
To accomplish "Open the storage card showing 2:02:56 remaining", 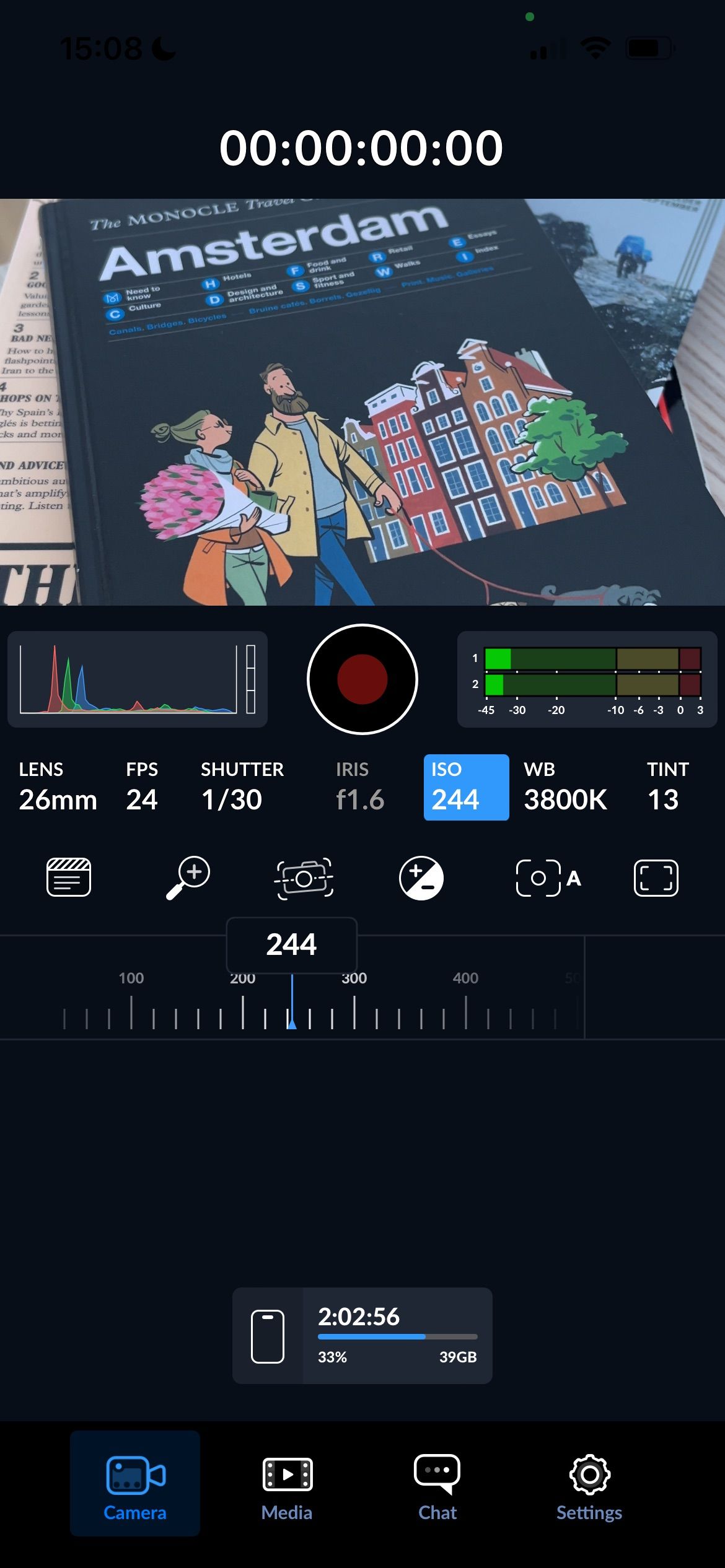I will click(362, 1335).
